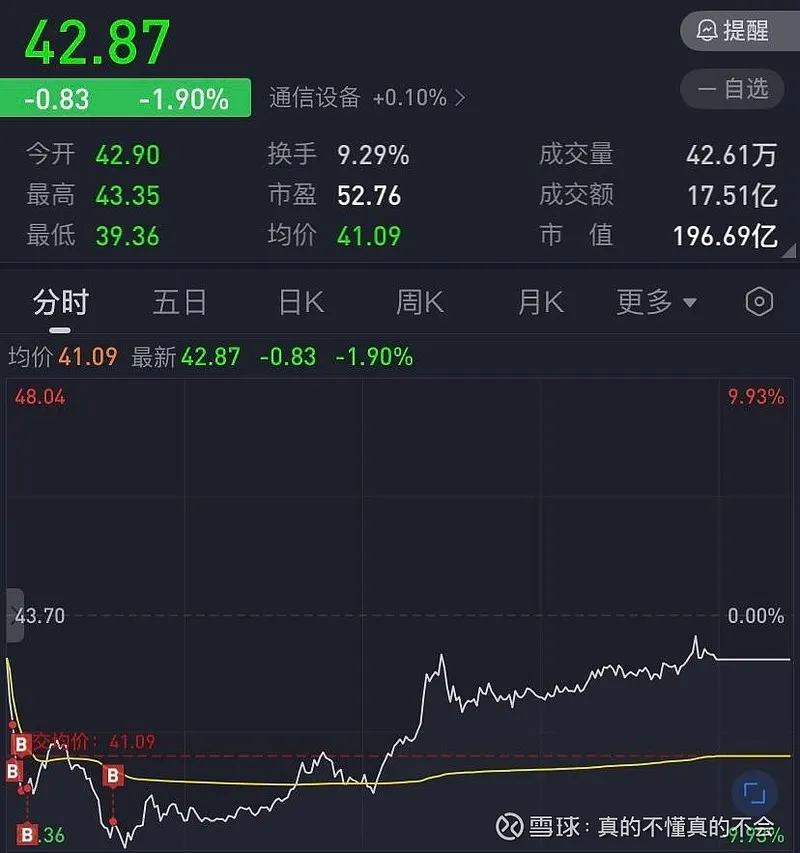Select the 日K daily candlestick tab

click(301, 302)
